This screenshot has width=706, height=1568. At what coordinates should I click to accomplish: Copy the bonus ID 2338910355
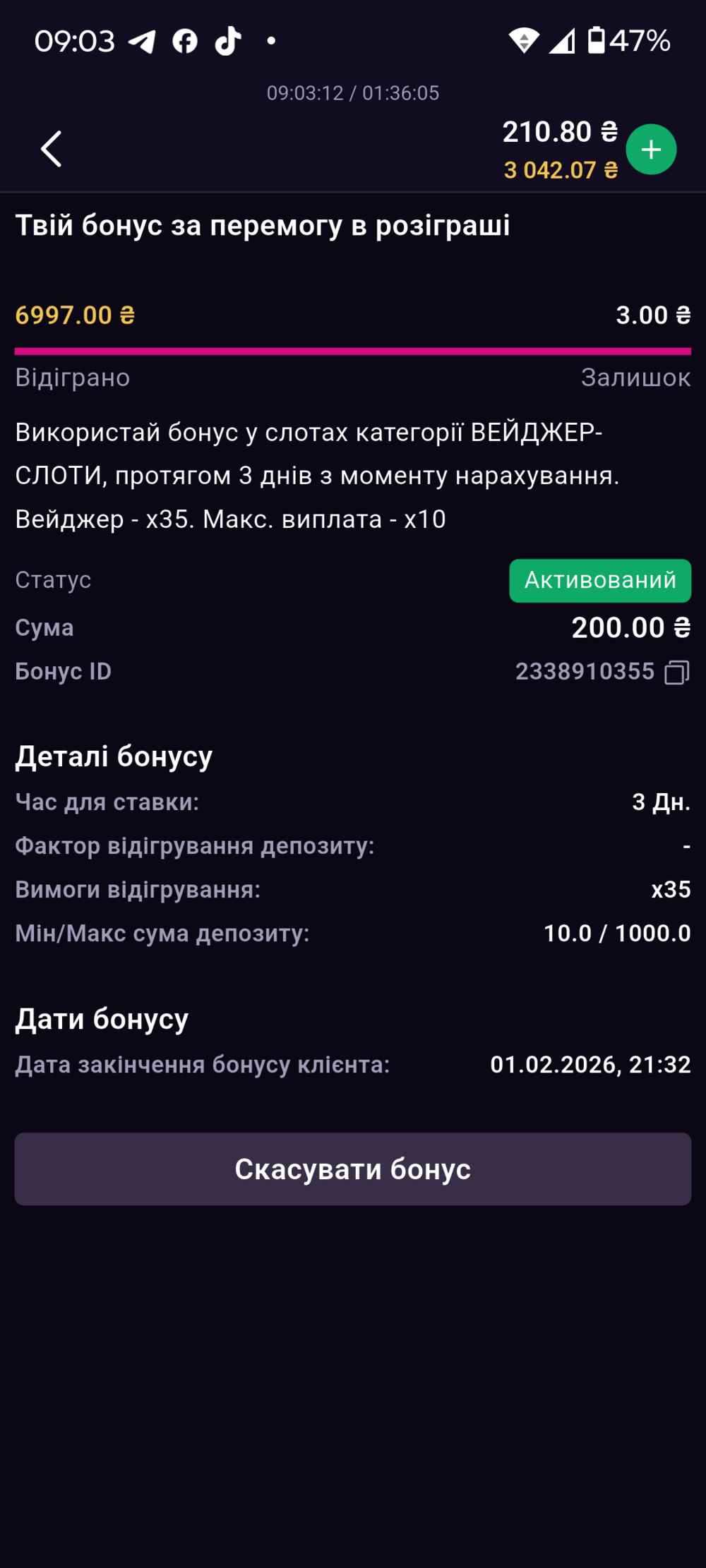pyautogui.click(x=676, y=672)
